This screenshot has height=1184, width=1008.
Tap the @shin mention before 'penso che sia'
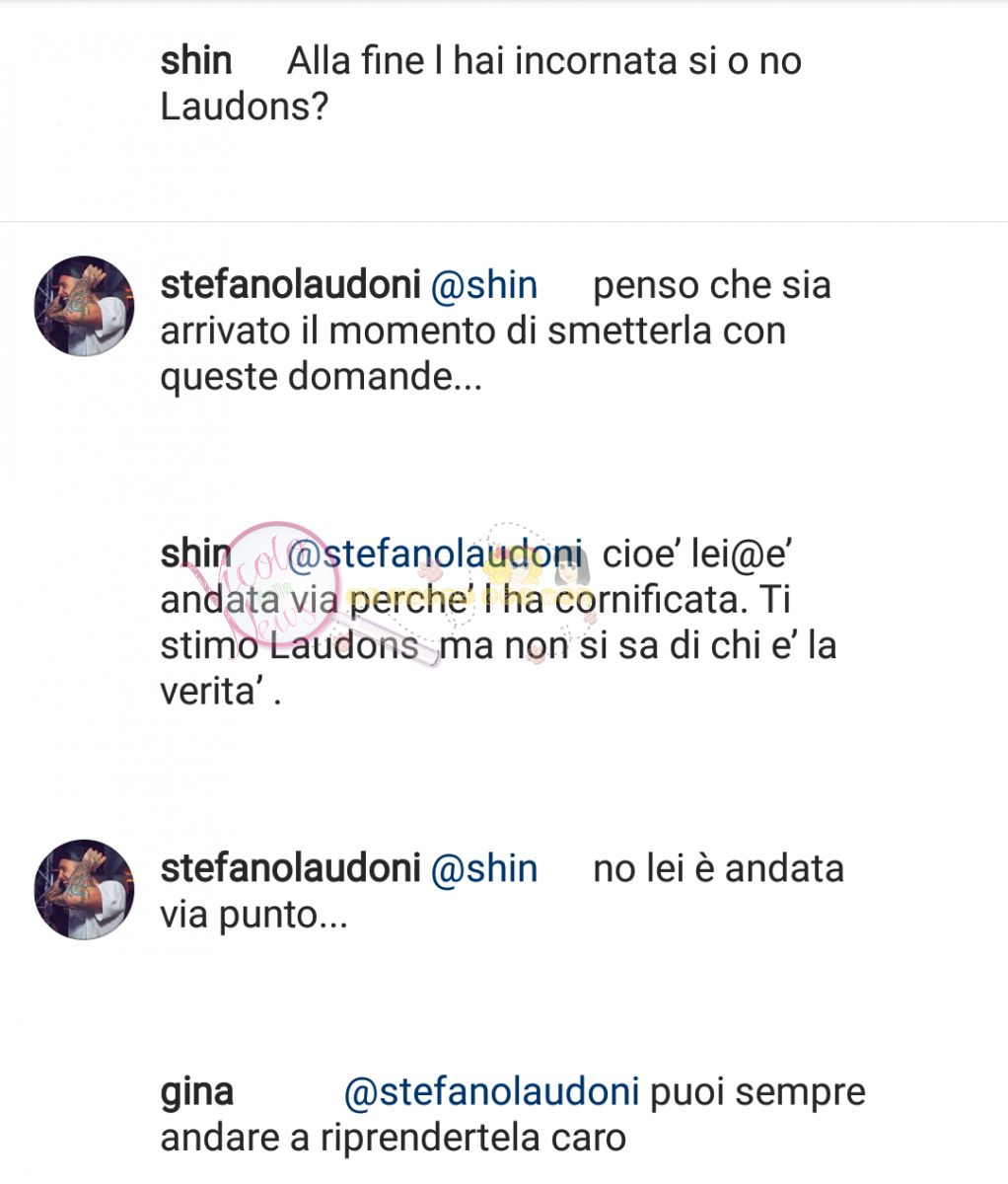tap(484, 285)
